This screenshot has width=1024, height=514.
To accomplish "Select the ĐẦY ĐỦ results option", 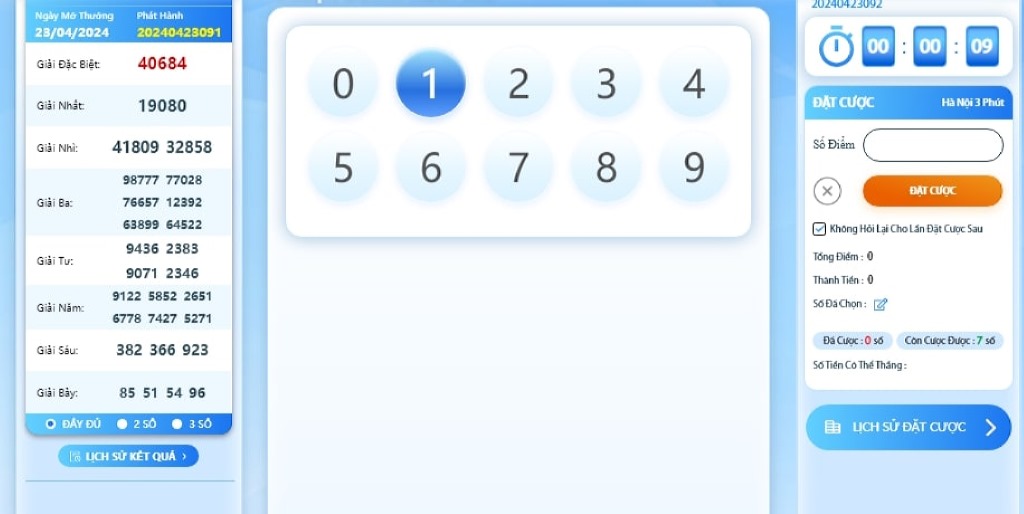I will [x=51, y=424].
